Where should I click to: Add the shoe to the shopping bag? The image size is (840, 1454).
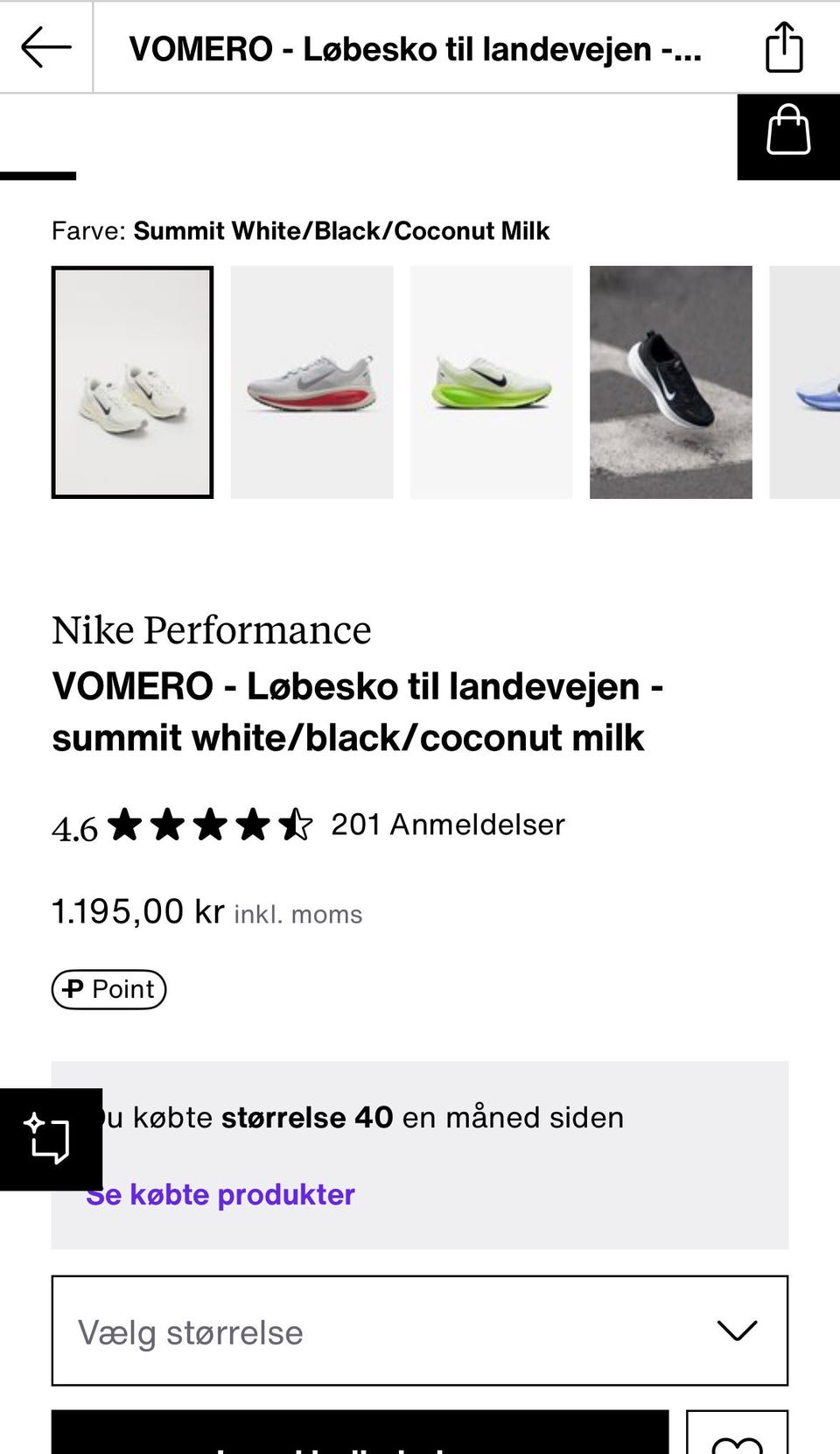click(360, 1436)
